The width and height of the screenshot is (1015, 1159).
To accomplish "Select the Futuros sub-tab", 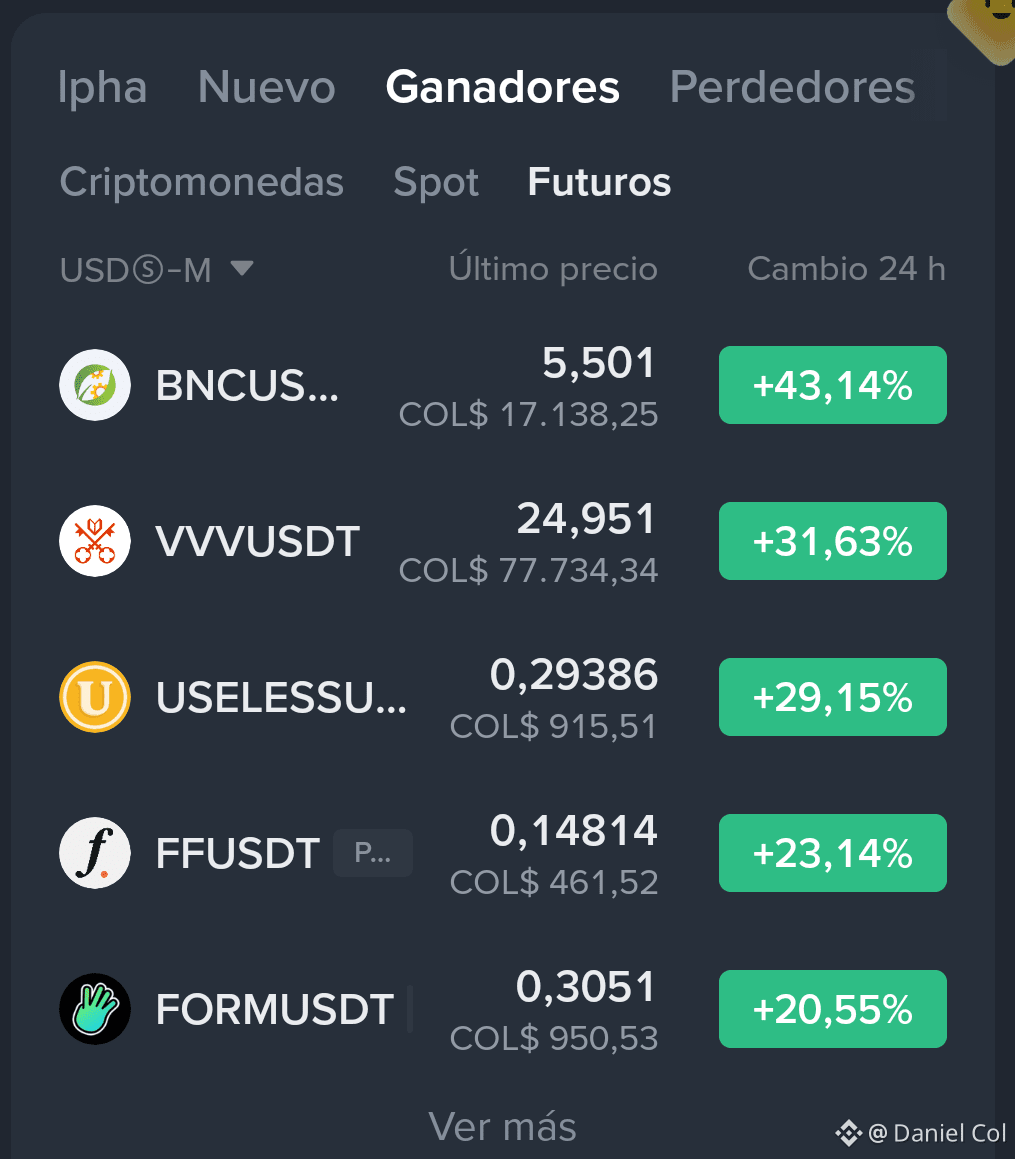I will coord(600,182).
